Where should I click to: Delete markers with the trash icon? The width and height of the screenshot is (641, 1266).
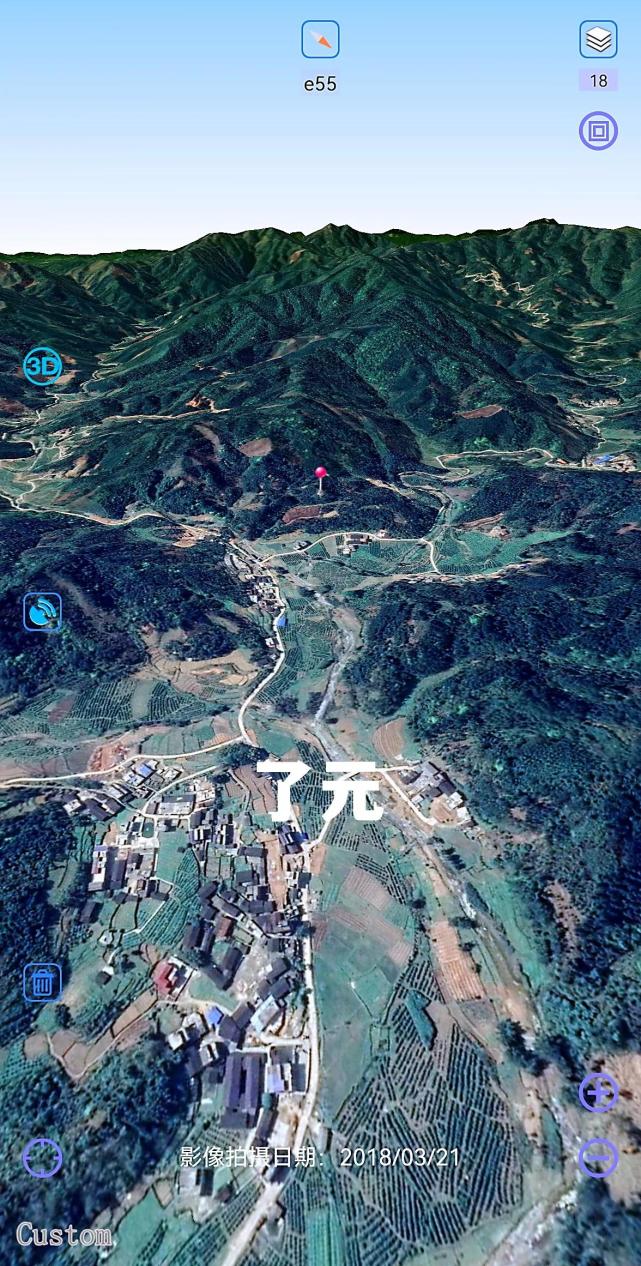point(43,982)
